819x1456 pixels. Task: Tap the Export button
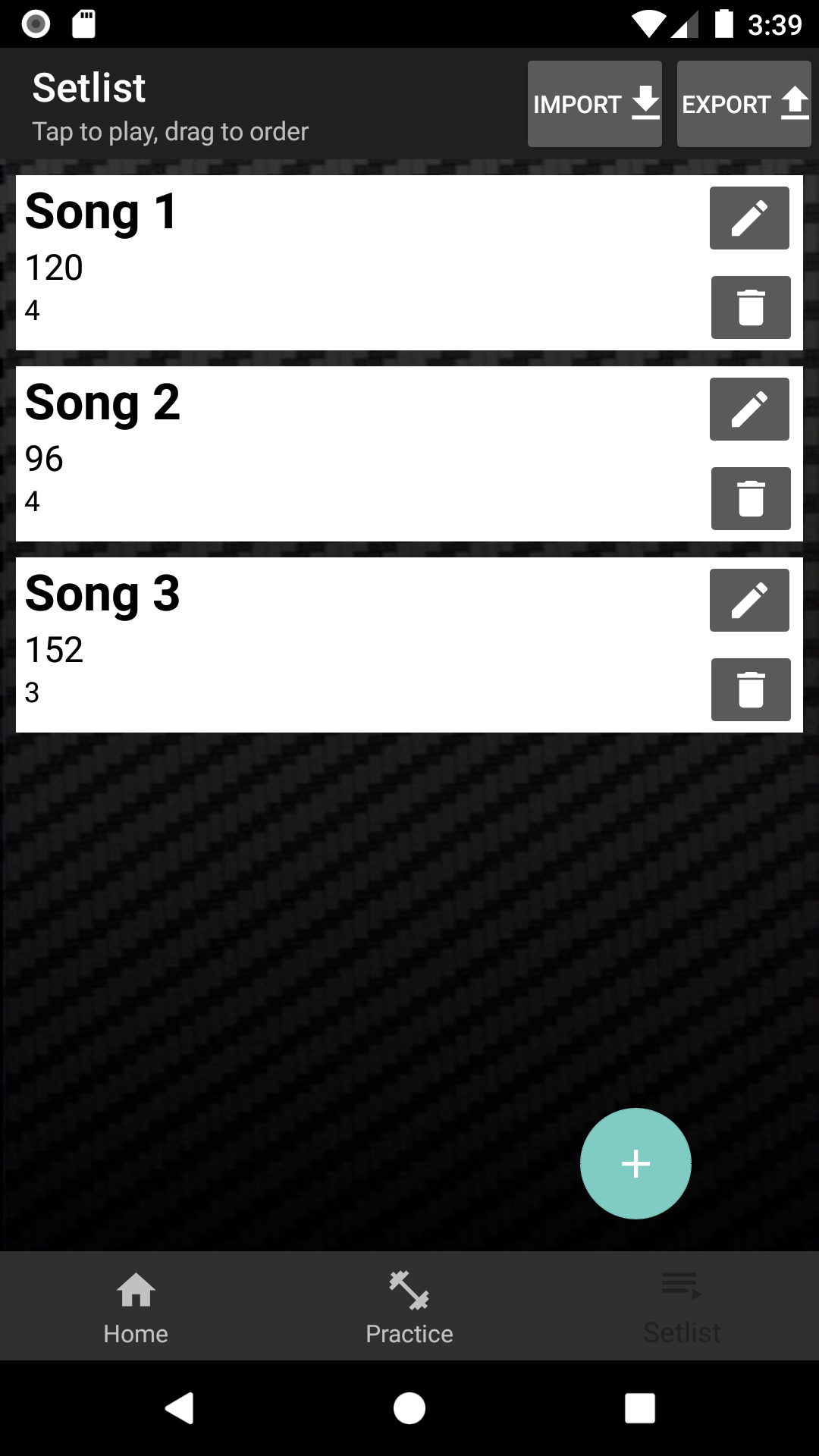point(743,104)
